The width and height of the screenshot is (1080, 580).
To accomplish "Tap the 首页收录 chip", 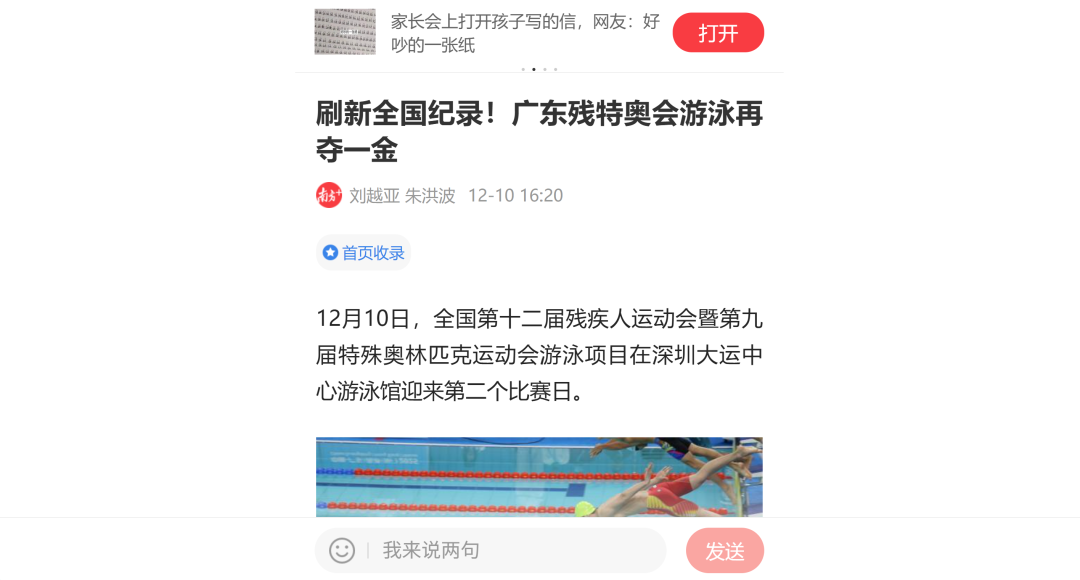I will click(364, 253).
